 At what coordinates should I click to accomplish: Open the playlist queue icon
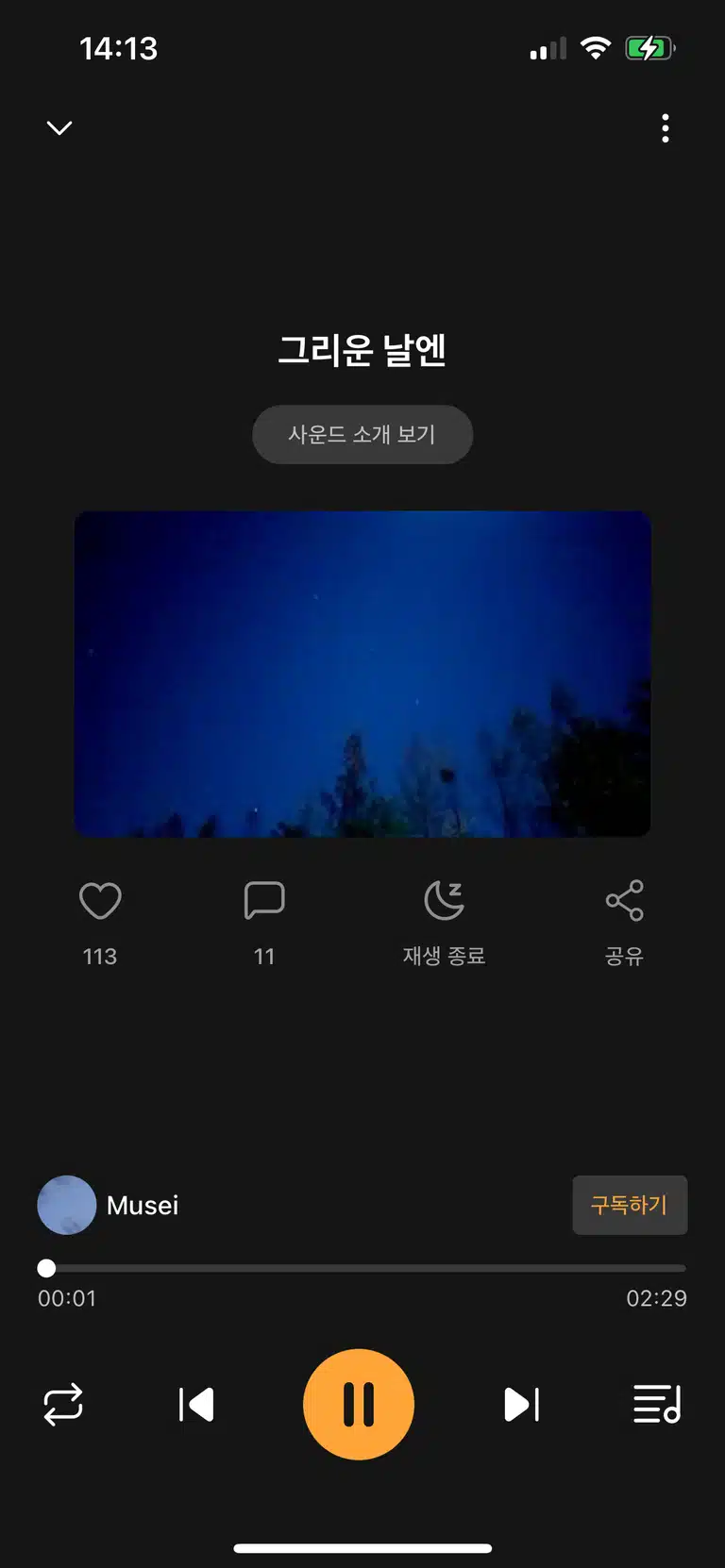657,1405
